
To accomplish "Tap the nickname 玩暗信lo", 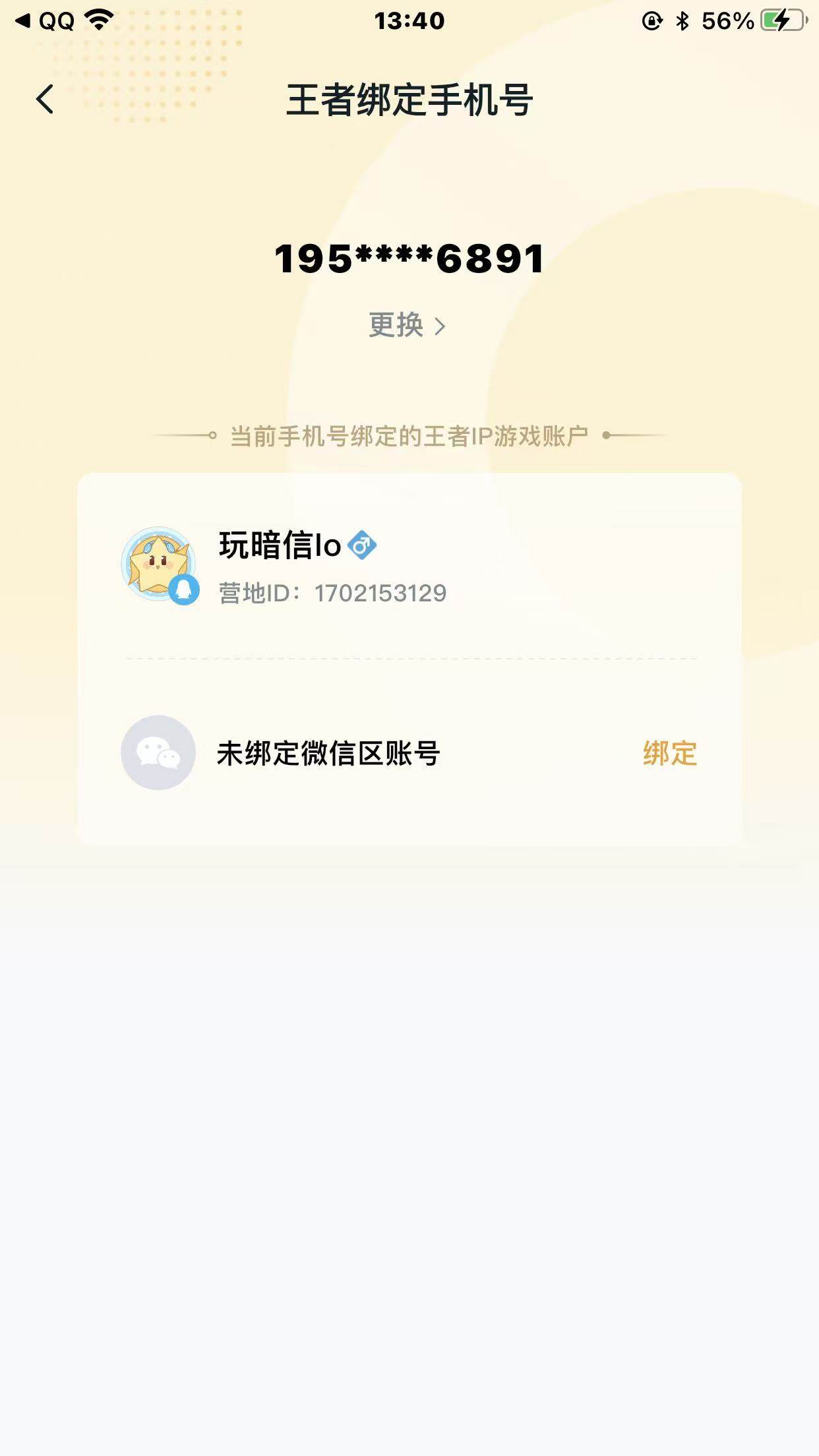I will (278, 546).
